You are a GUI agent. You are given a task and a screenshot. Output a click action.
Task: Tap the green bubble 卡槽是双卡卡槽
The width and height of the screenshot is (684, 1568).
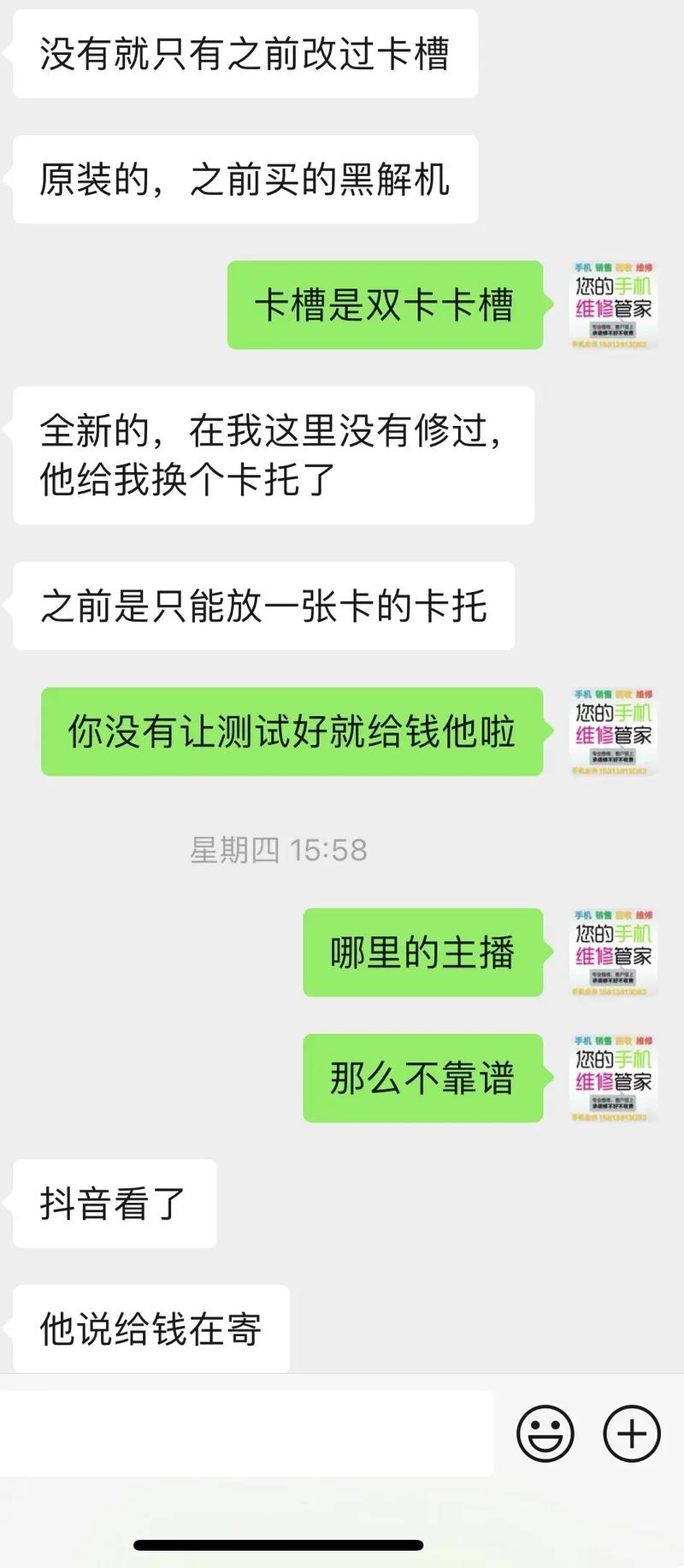(x=386, y=306)
